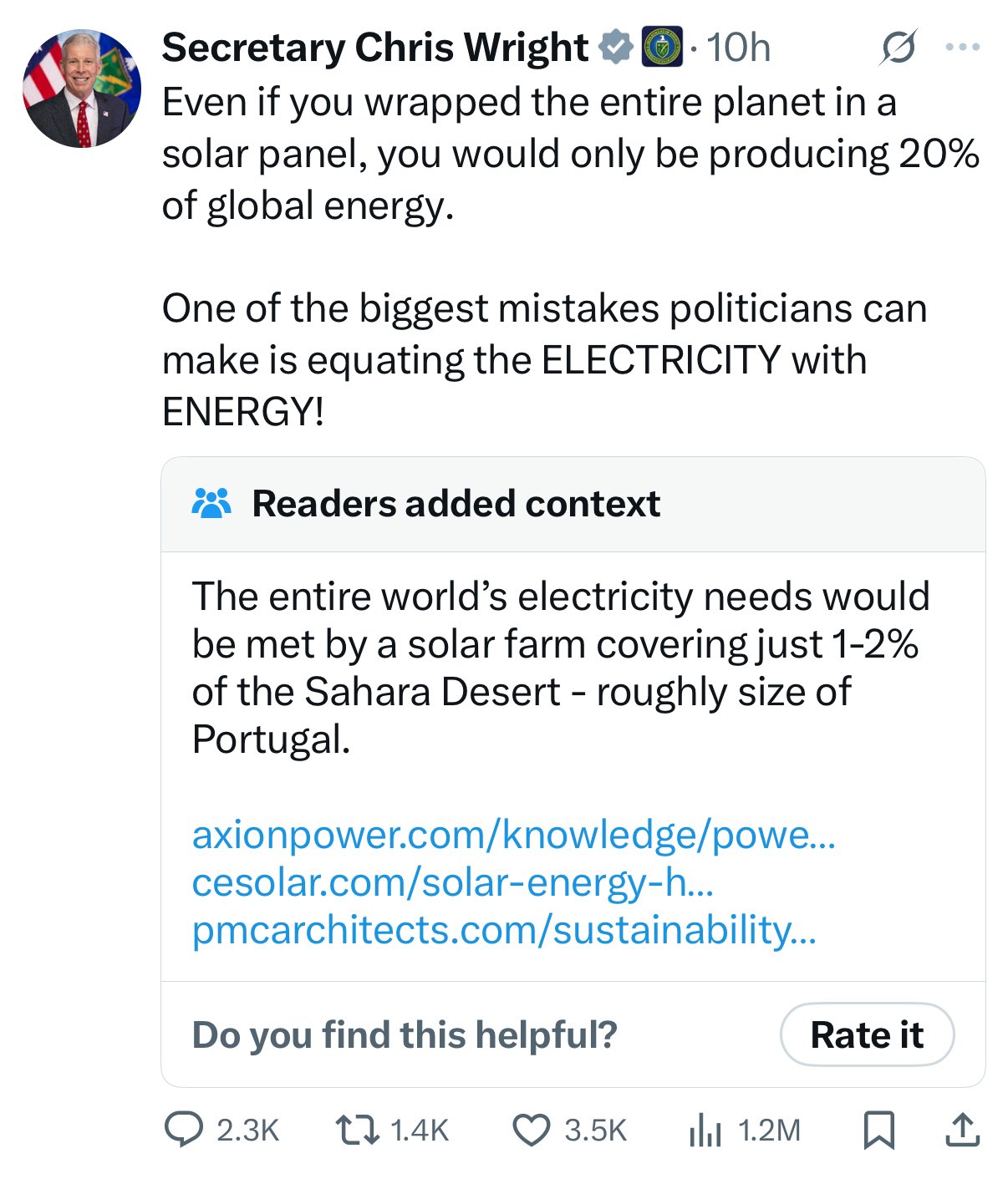View post analytics with 1.2M views
Screen dimensions: 1008x1184
click(x=705, y=1131)
